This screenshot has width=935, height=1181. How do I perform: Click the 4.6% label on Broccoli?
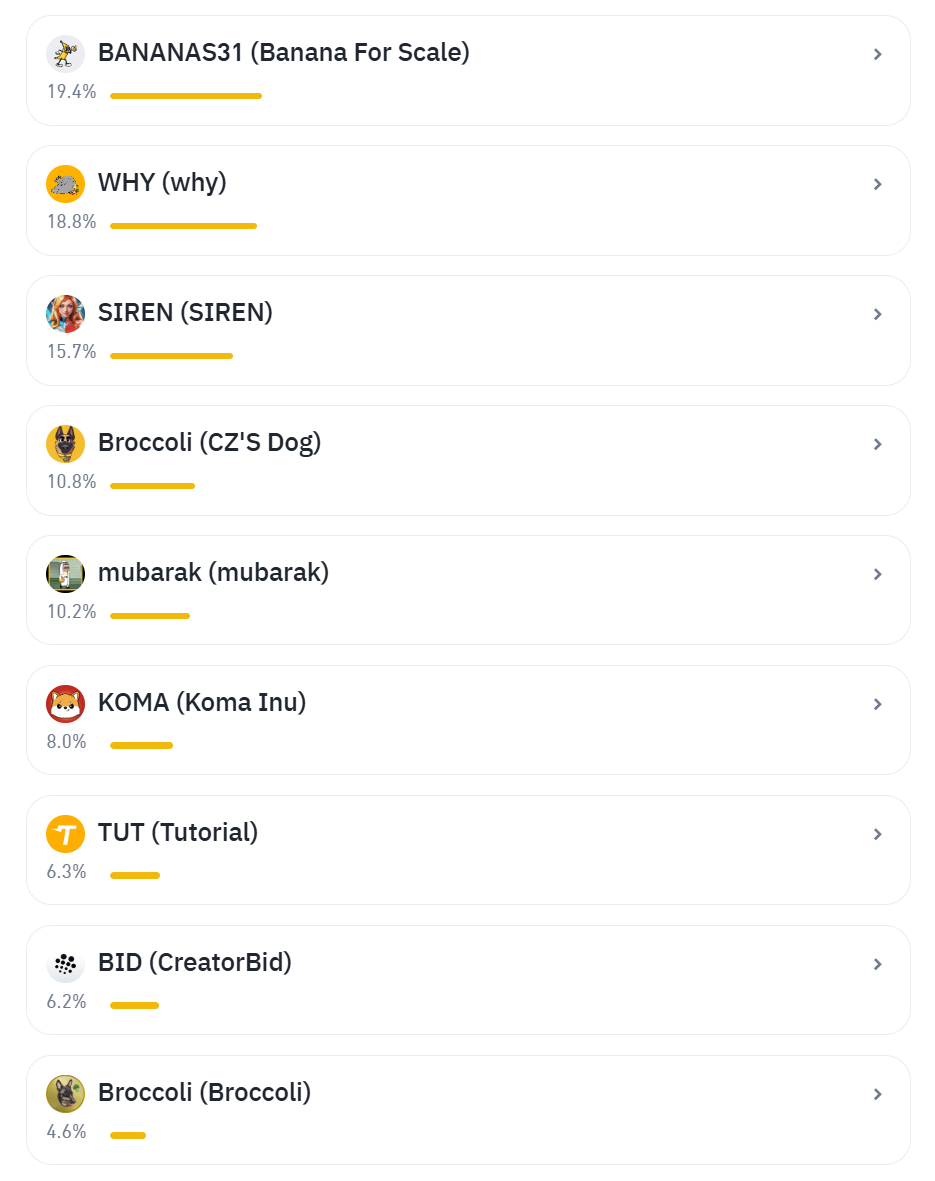[x=66, y=1133]
